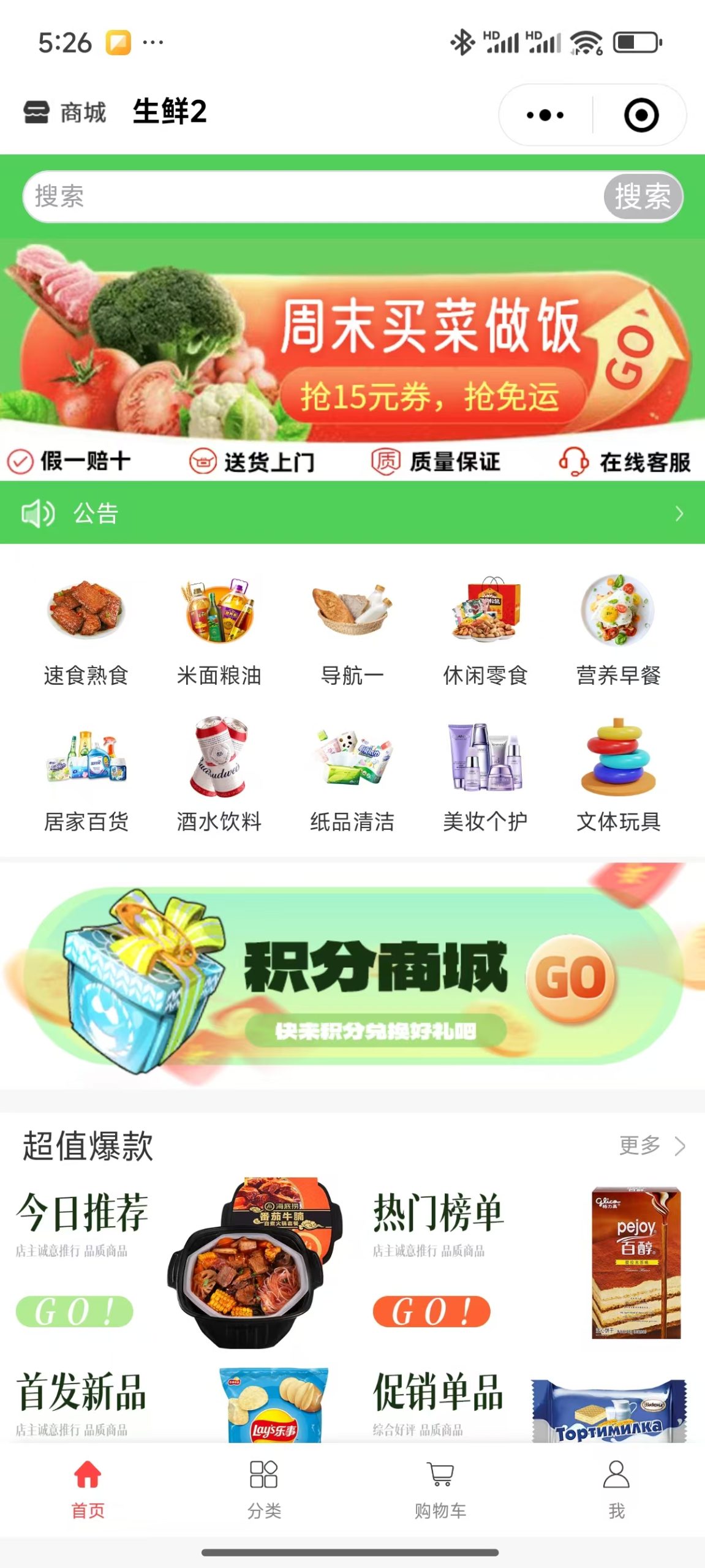Image resolution: width=705 pixels, height=1568 pixels.
Task: Close the mini program with circle icon
Action: pos(641,115)
